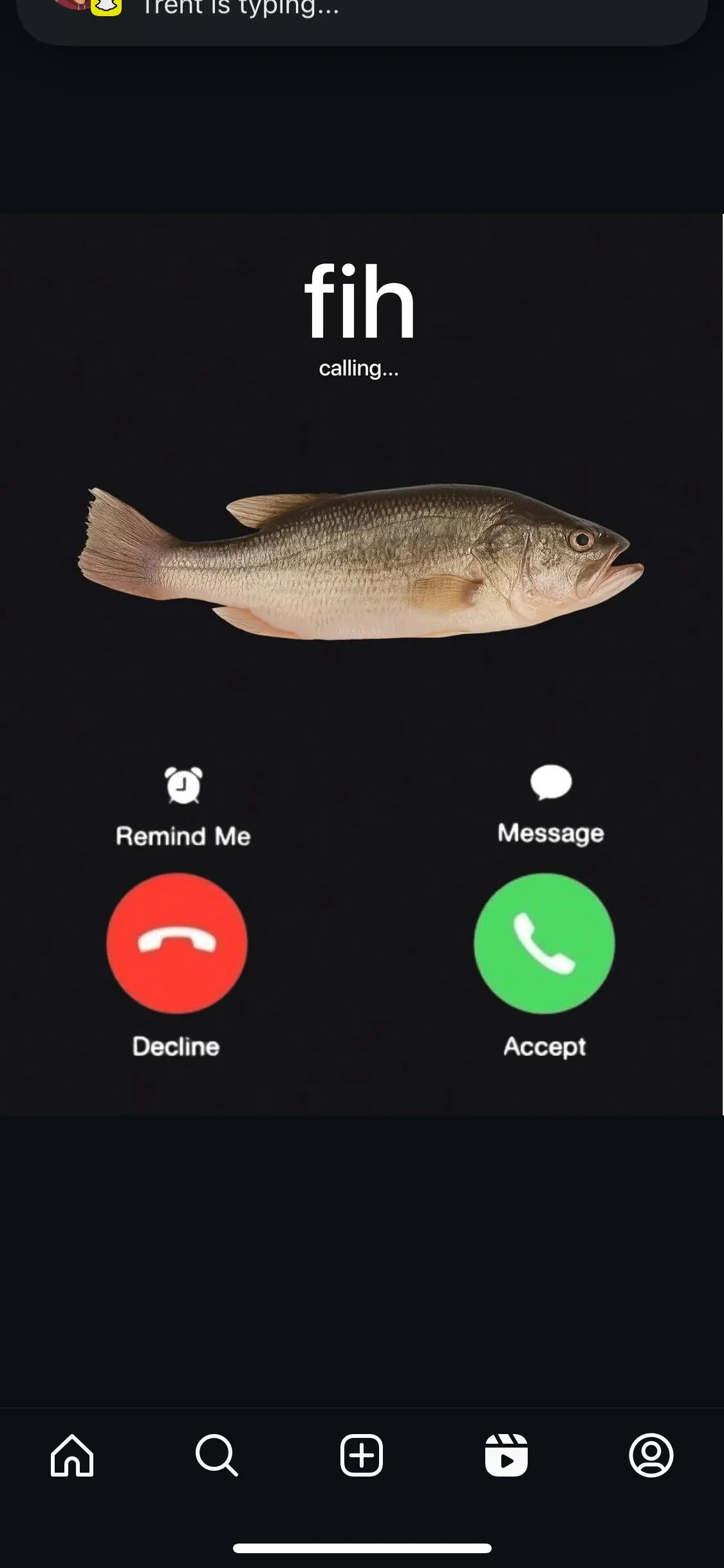Go to the Home feed tab
Viewport: 724px width, 1568px height.
tap(72, 1455)
